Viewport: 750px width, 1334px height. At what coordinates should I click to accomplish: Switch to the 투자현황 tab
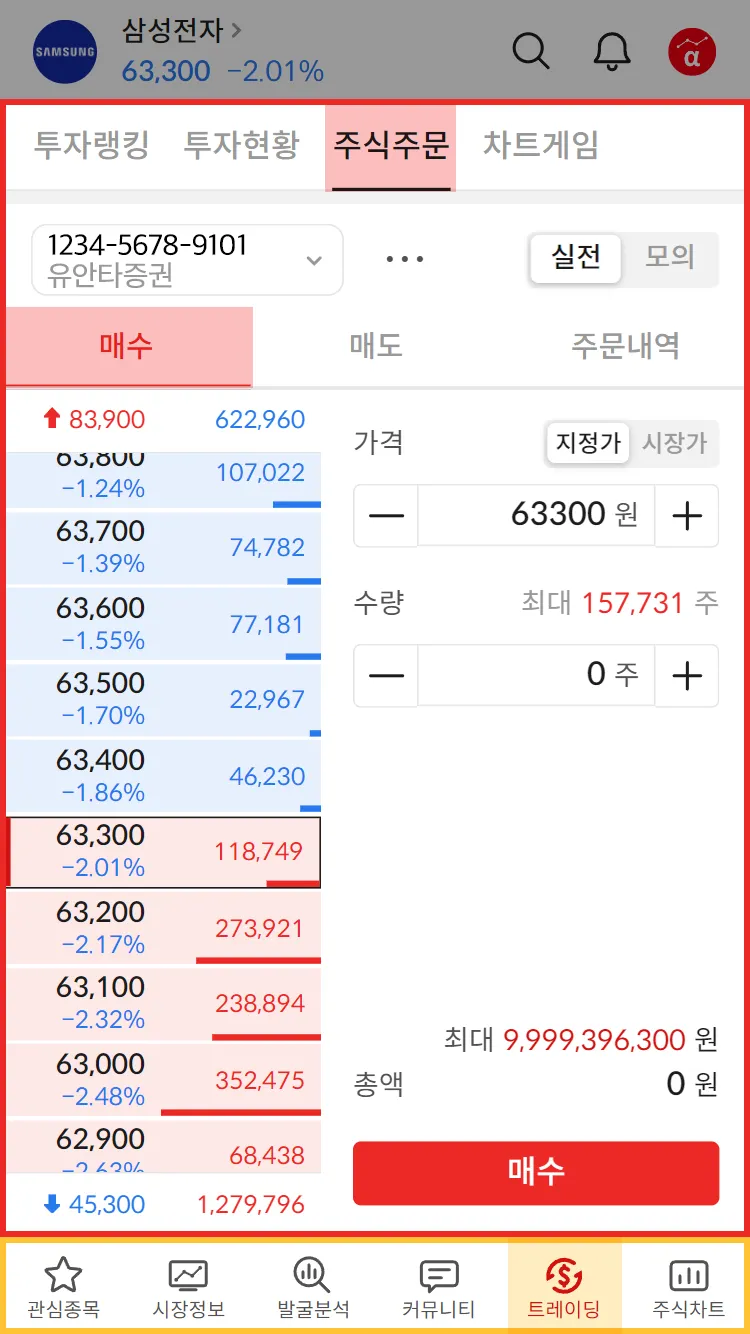tap(241, 145)
